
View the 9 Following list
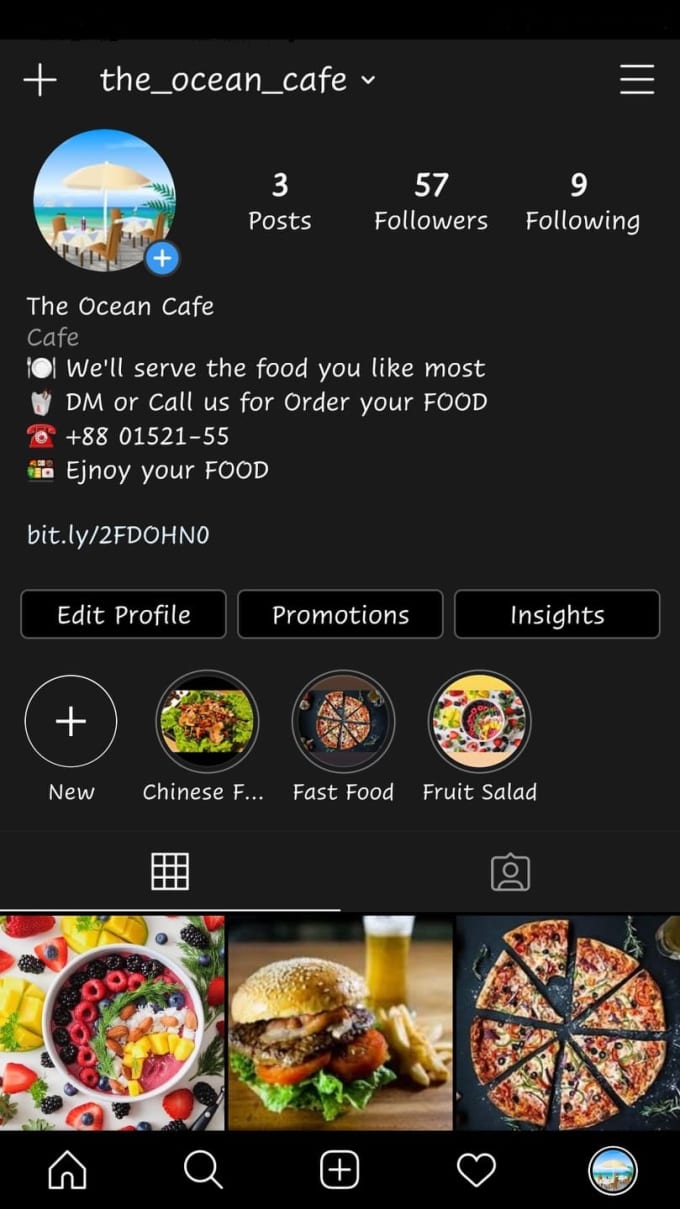click(x=582, y=201)
